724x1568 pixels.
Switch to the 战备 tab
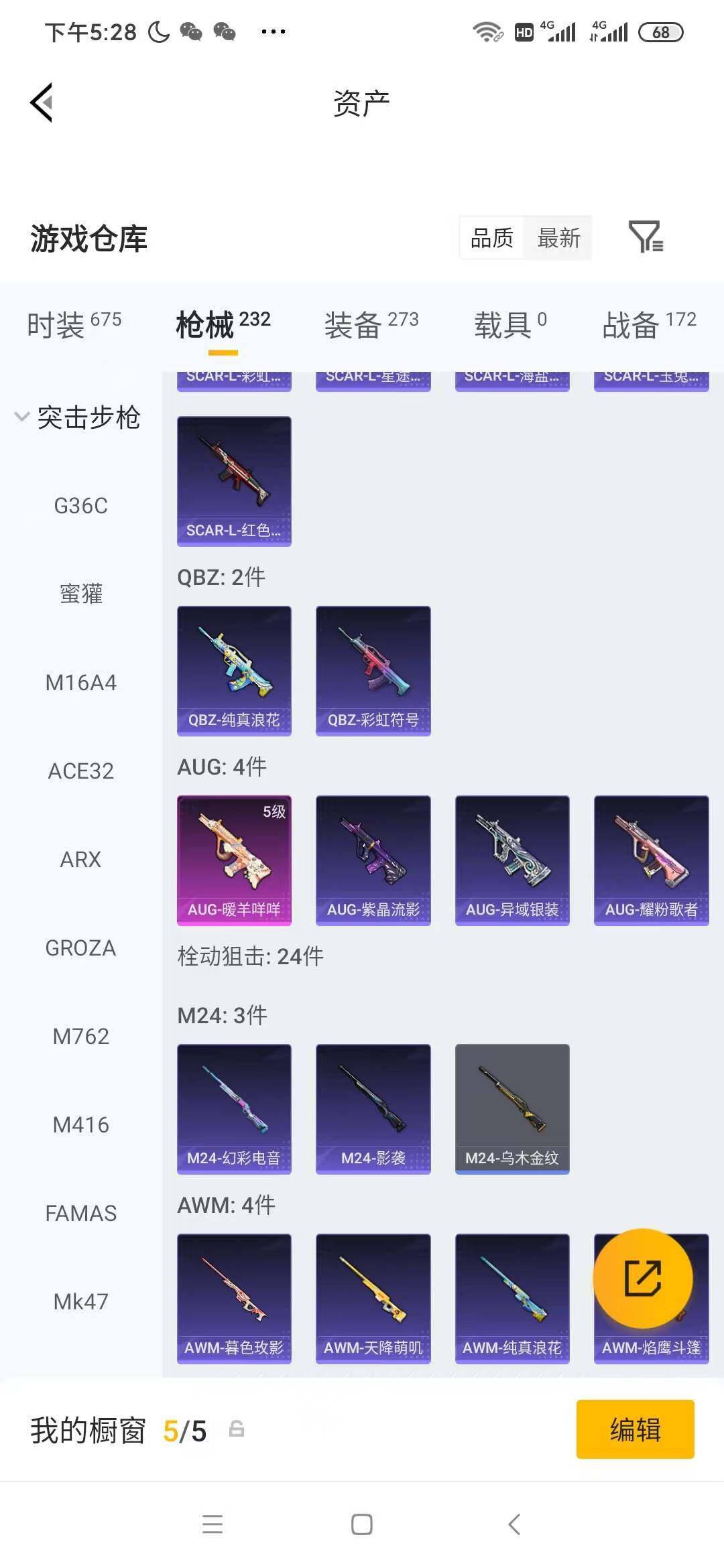pyautogui.click(x=649, y=325)
